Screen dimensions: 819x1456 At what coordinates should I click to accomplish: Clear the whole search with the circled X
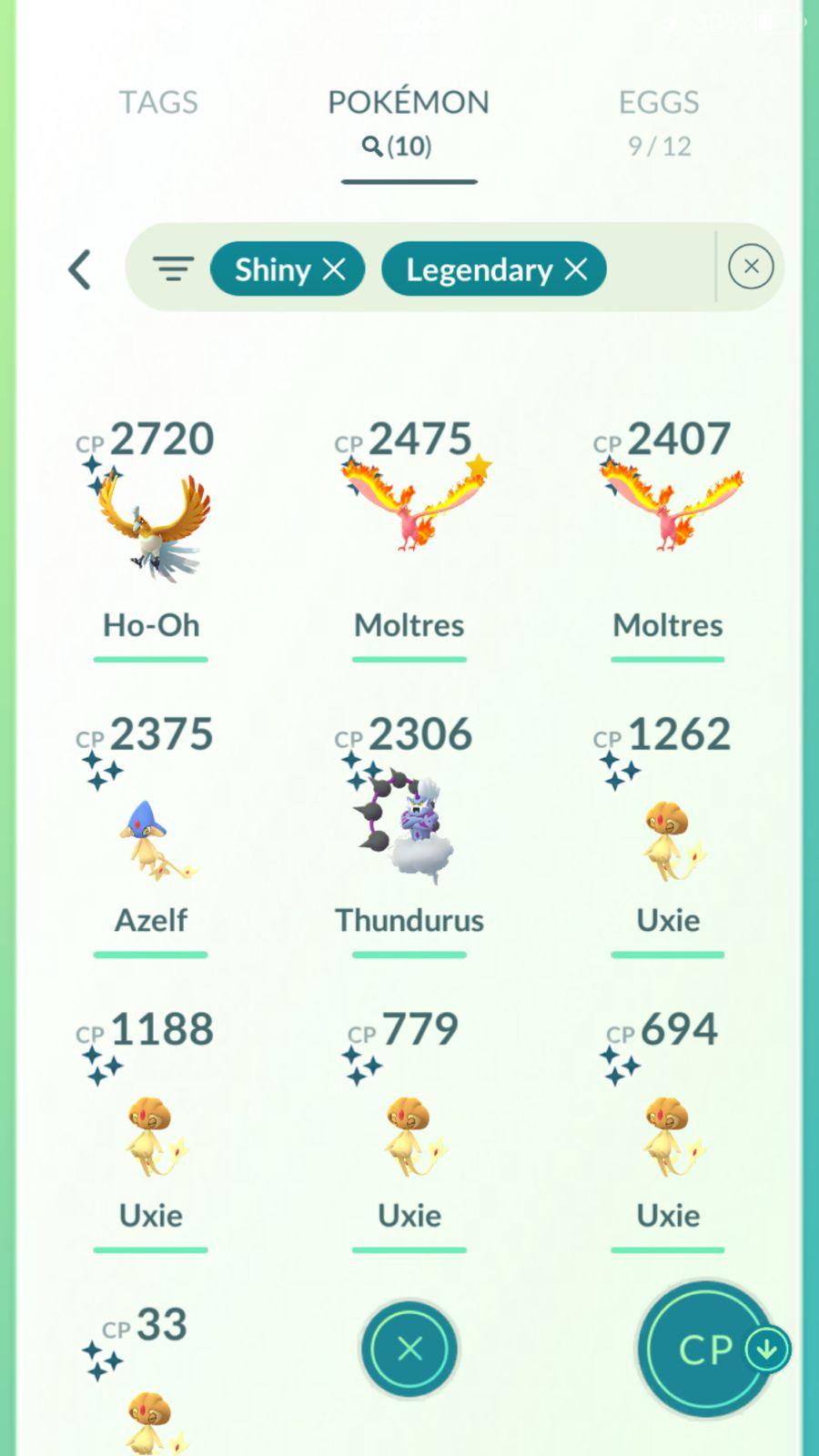pos(751,267)
